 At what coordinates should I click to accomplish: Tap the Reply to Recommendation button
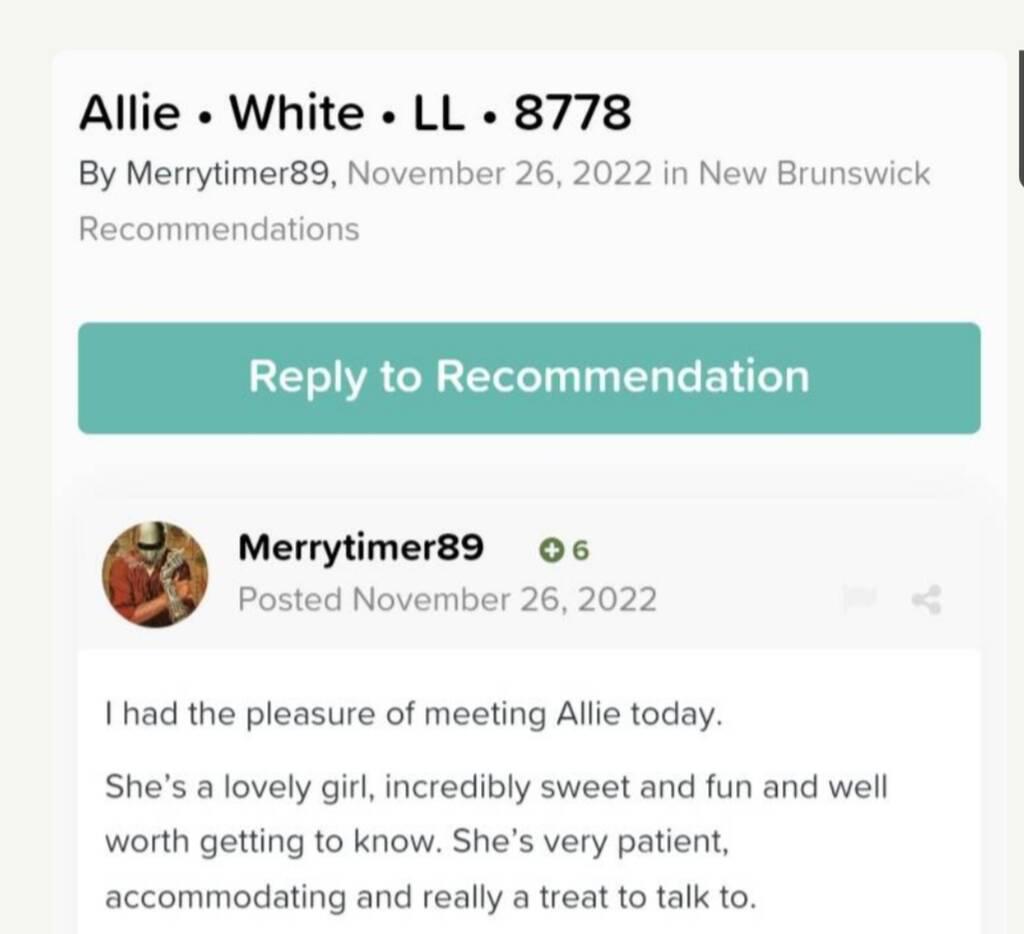pyautogui.click(x=529, y=378)
